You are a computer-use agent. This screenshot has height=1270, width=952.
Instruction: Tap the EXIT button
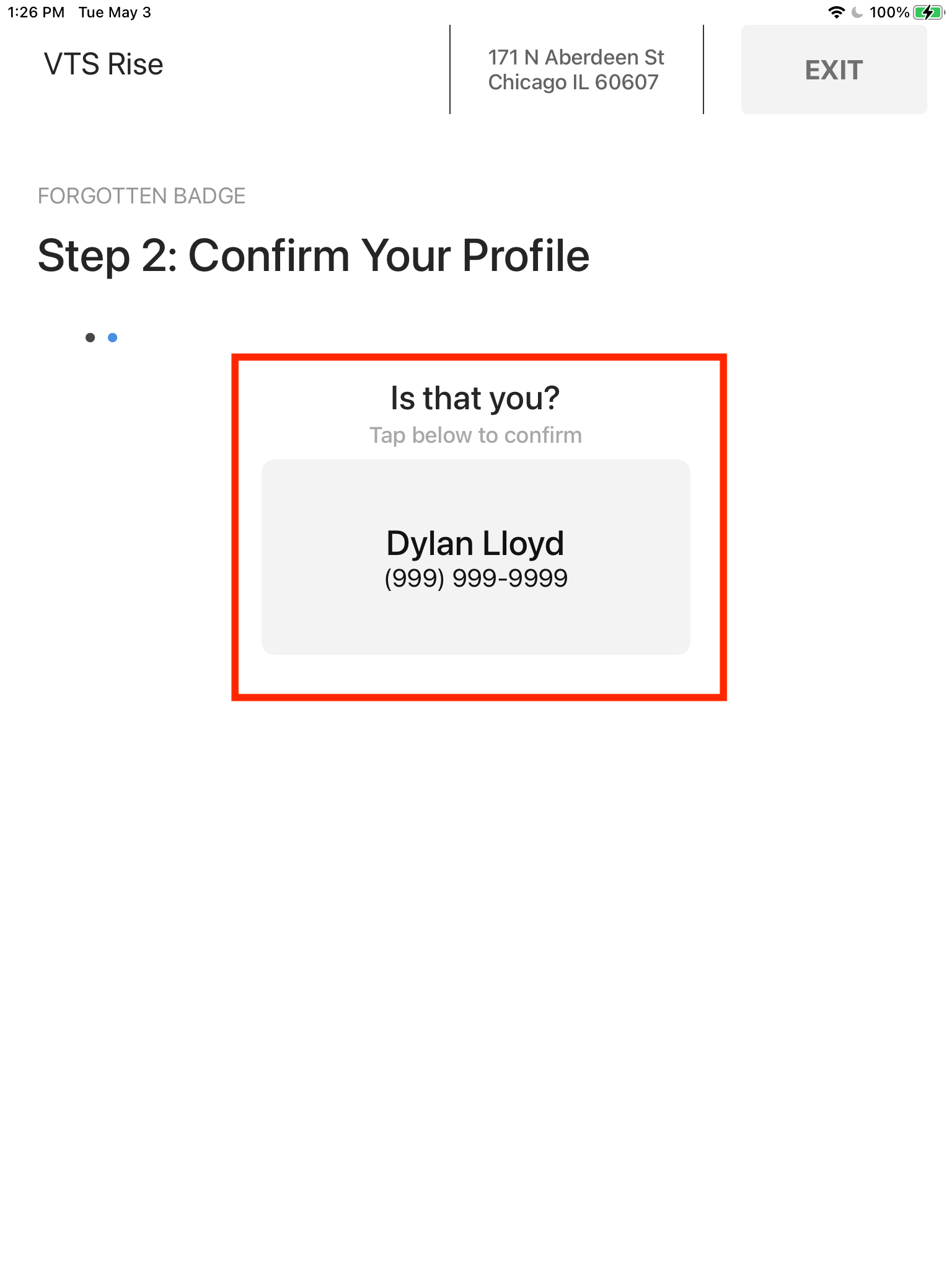coord(834,69)
